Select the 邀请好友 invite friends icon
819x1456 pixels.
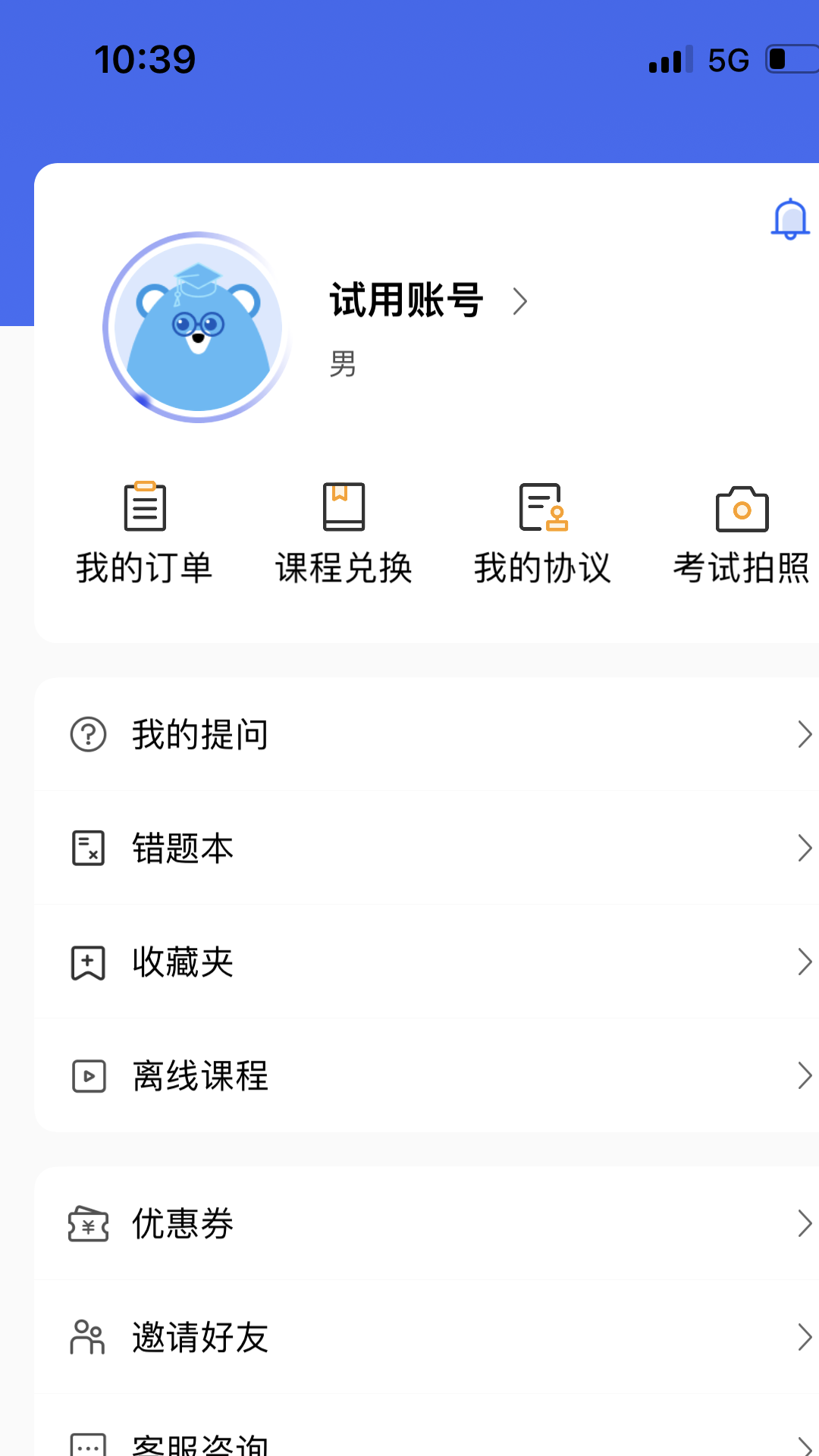(x=88, y=1336)
